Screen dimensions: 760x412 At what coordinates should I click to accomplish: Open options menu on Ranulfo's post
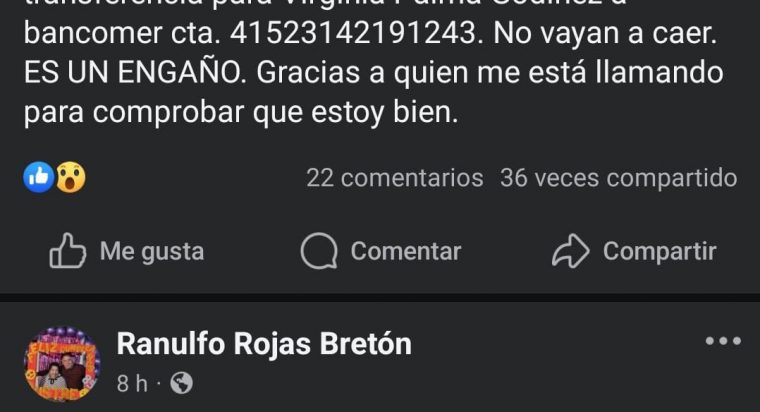click(723, 341)
